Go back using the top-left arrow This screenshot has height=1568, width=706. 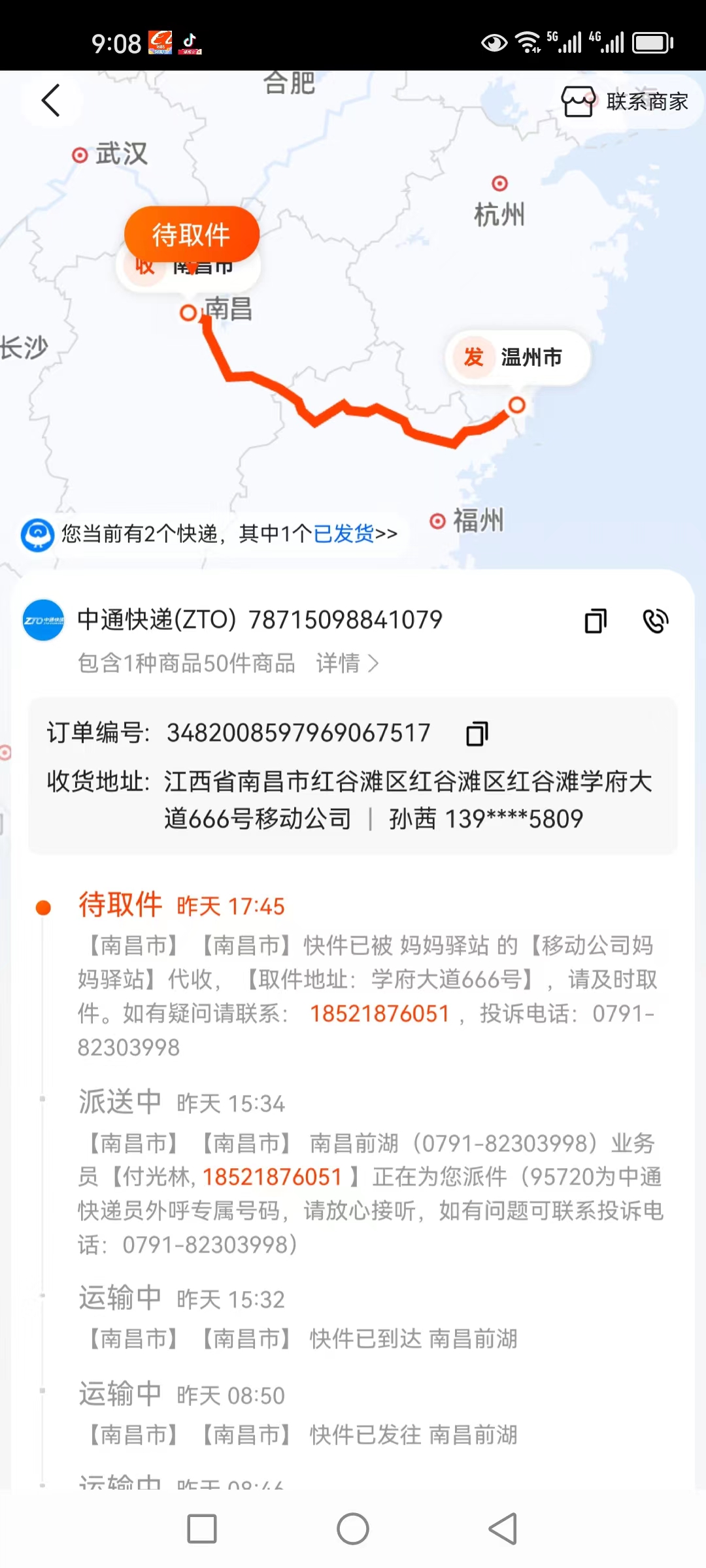coord(51,101)
